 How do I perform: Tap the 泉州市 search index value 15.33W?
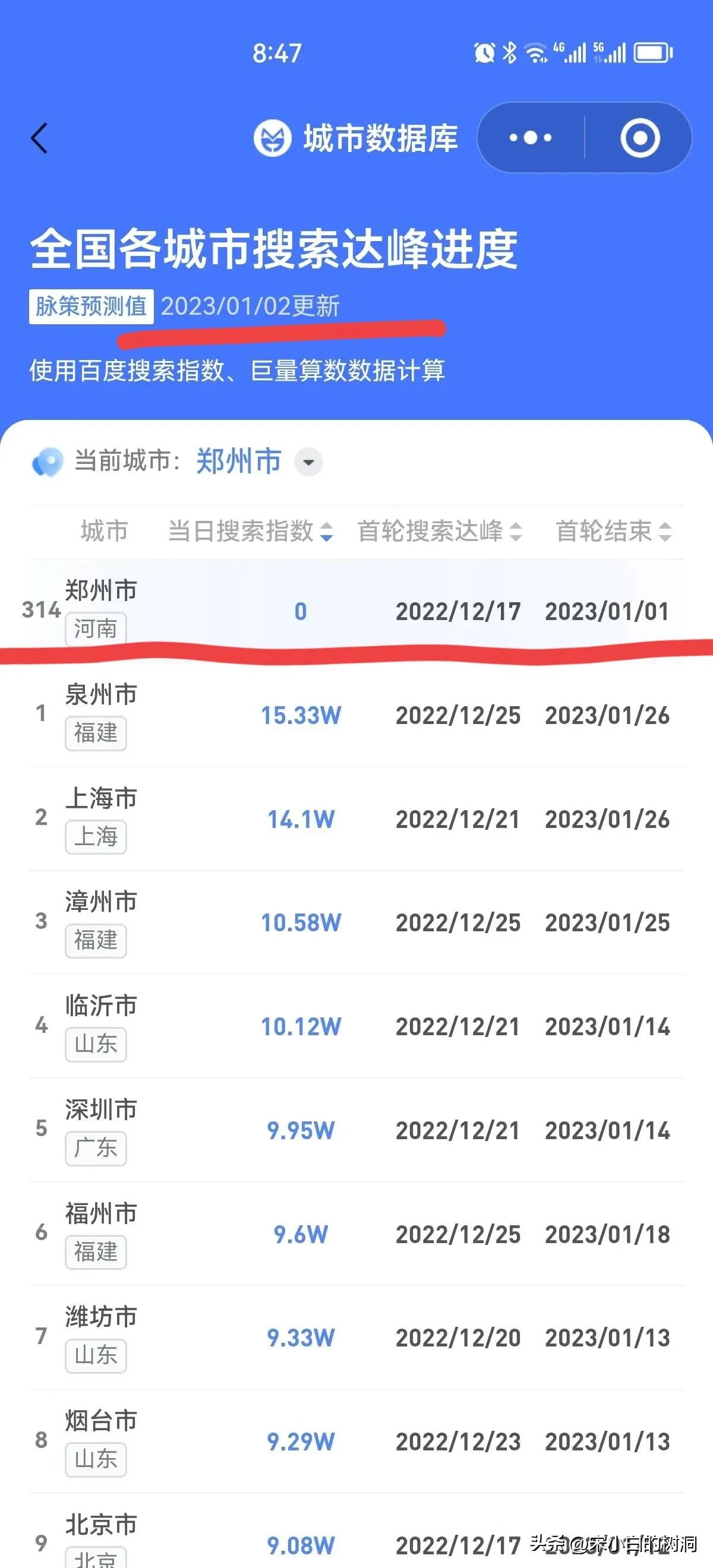coord(302,716)
